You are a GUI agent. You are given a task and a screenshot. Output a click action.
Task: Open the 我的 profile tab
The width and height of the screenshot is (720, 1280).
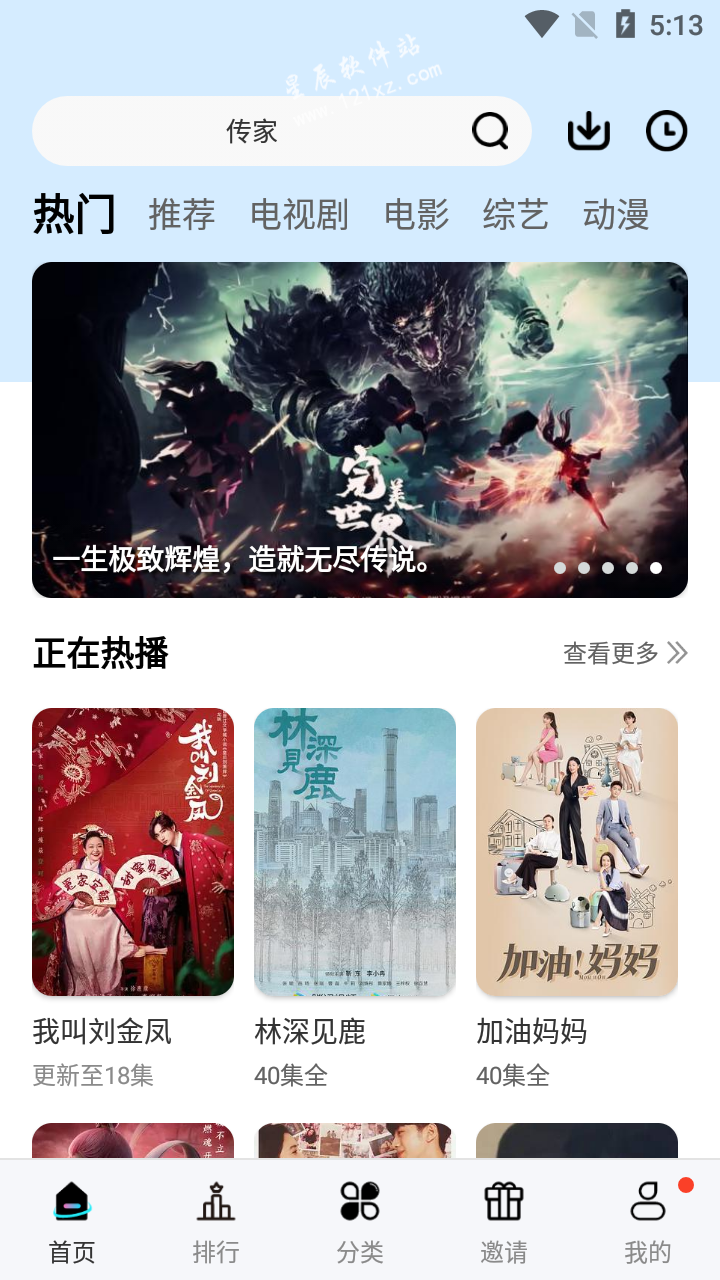pyautogui.click(x=648, y=1220)
